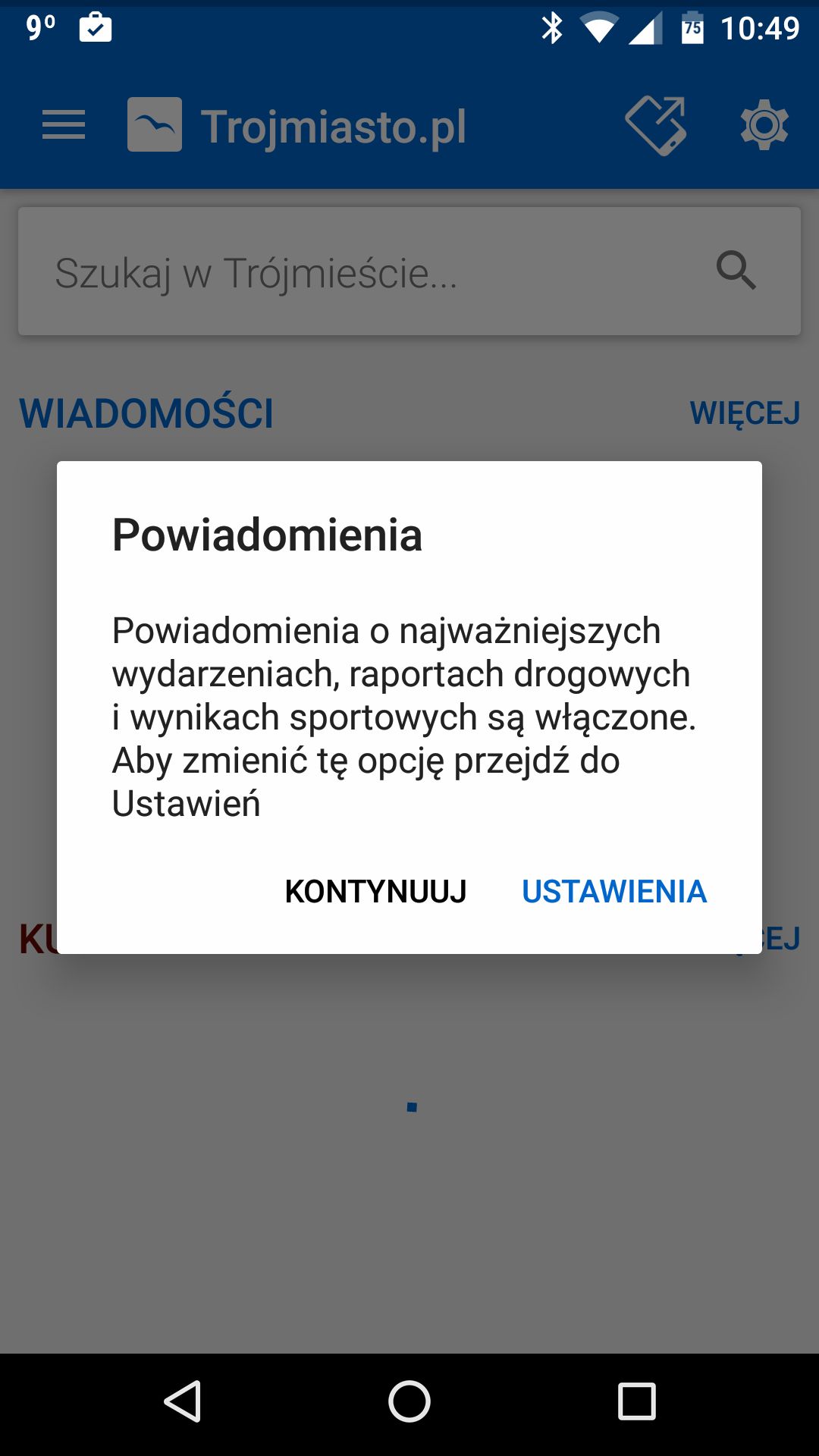Tap Kontynuuj to dismiss the dialog
This screenshot has height=1456, width=819.
(375, 892)
